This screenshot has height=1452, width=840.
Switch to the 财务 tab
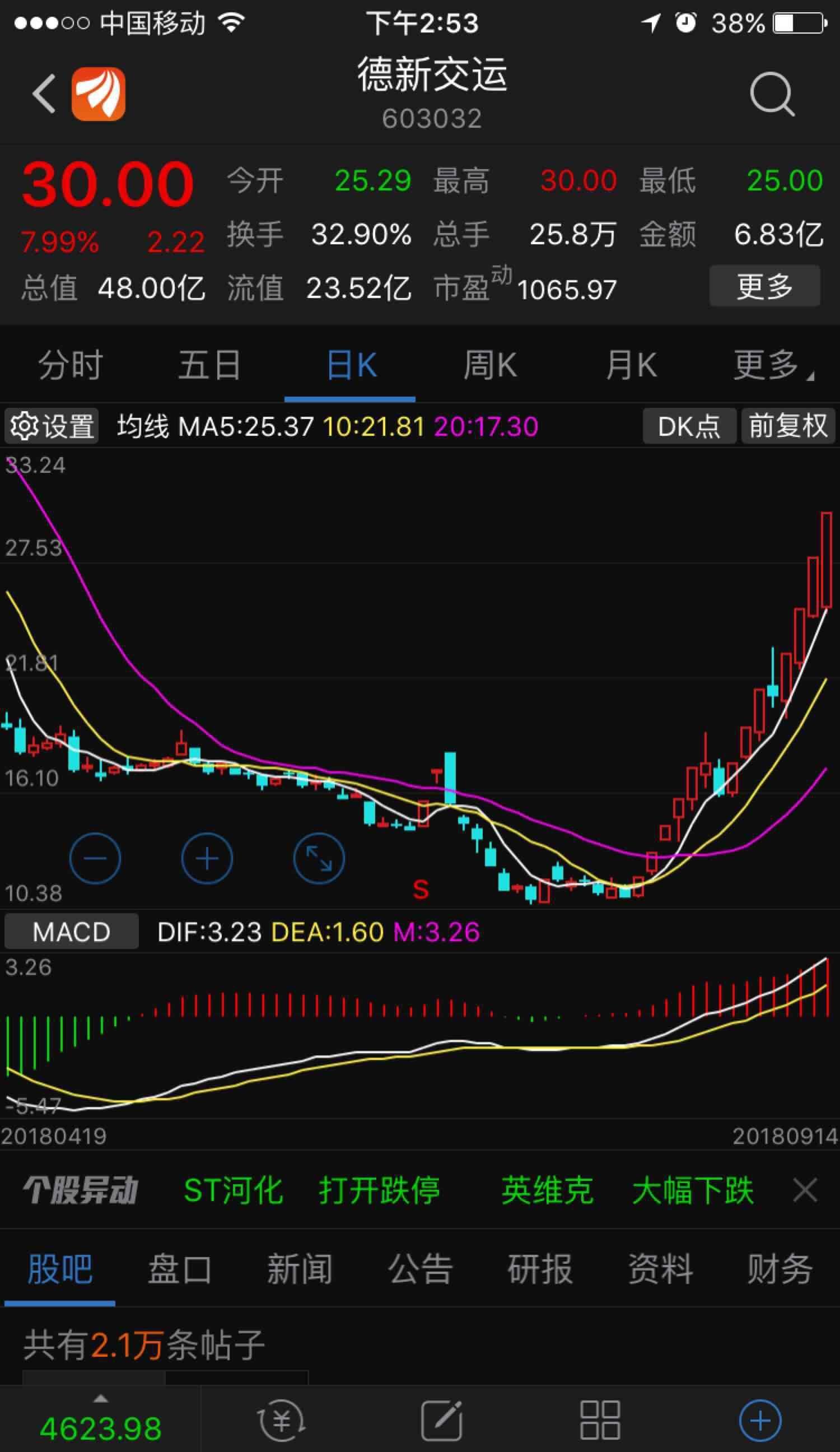click(x=780, y=1269)
